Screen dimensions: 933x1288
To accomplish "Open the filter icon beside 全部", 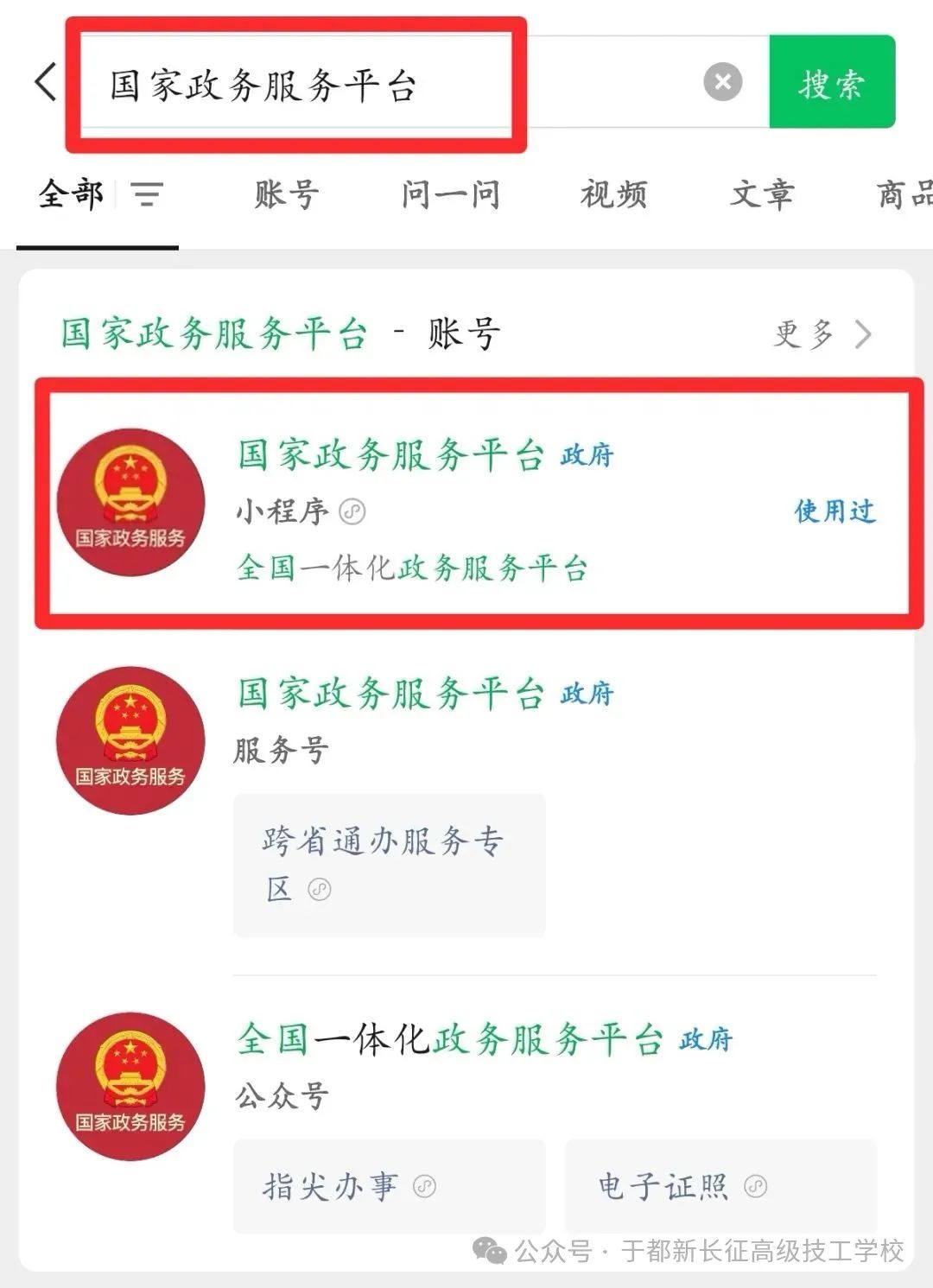I will (x=147, y=195).
